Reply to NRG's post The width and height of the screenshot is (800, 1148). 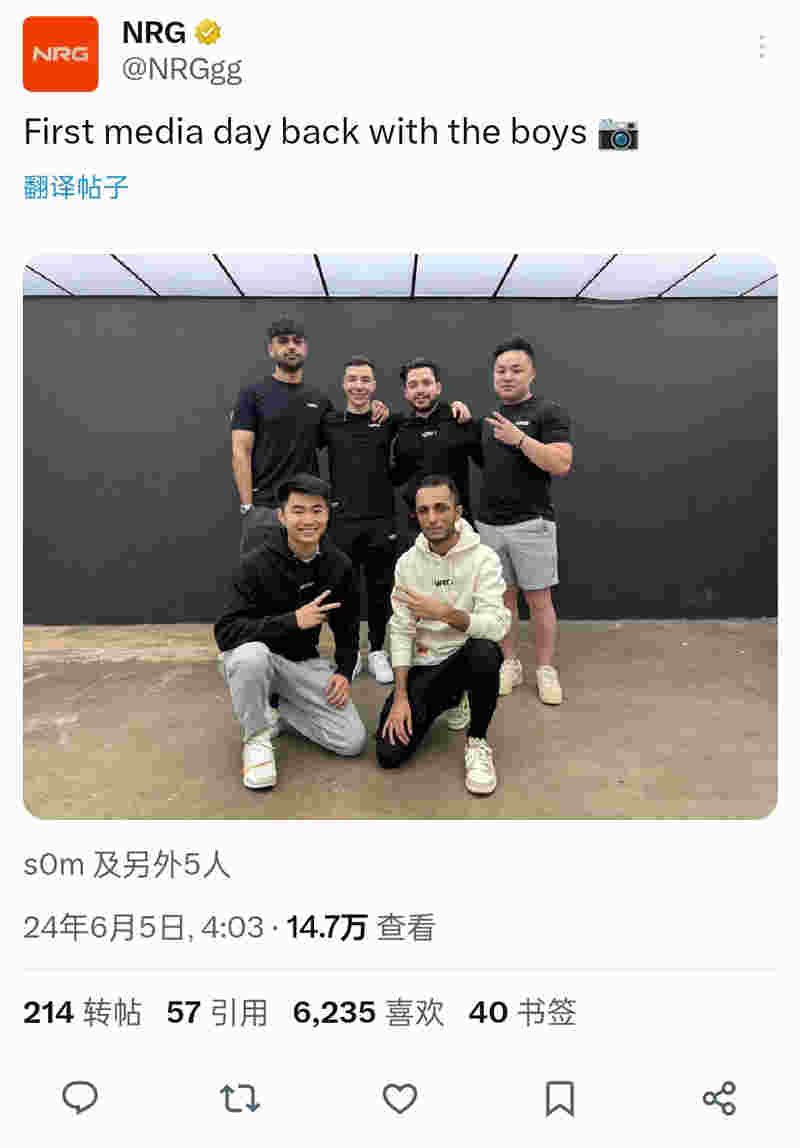(x=80, y=1098)
